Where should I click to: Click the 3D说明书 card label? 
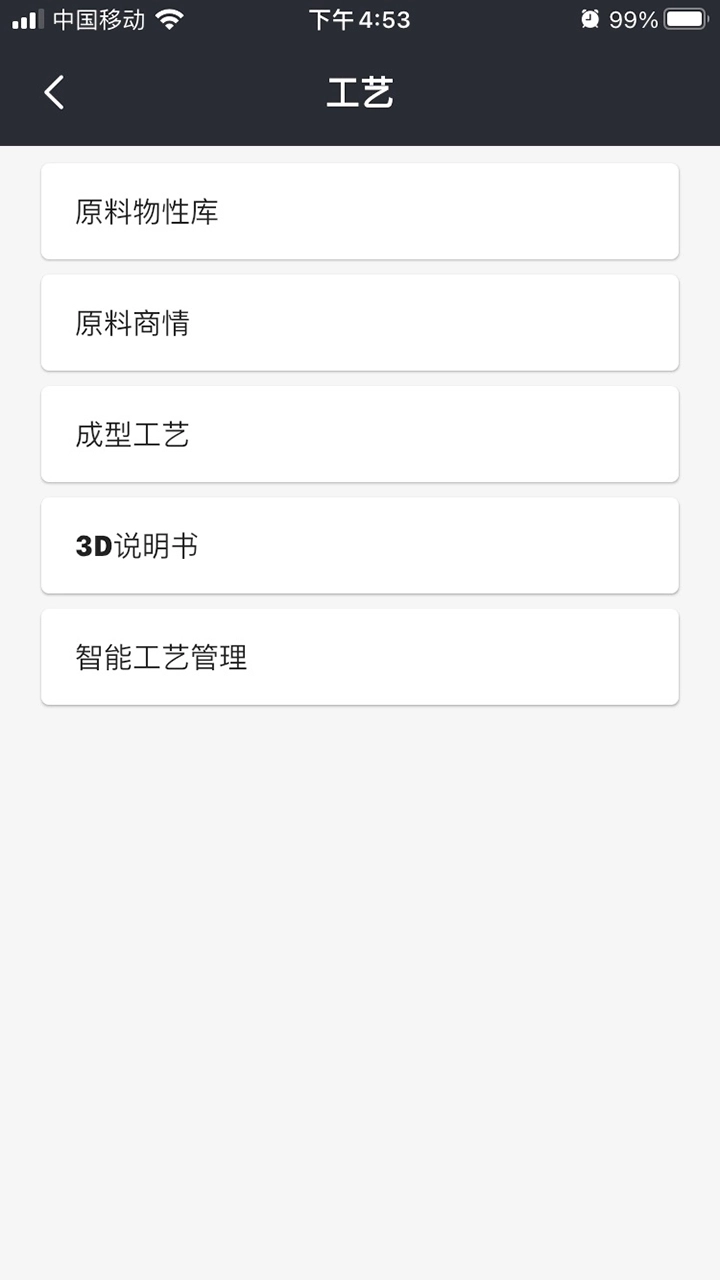[x=137, y=545]
